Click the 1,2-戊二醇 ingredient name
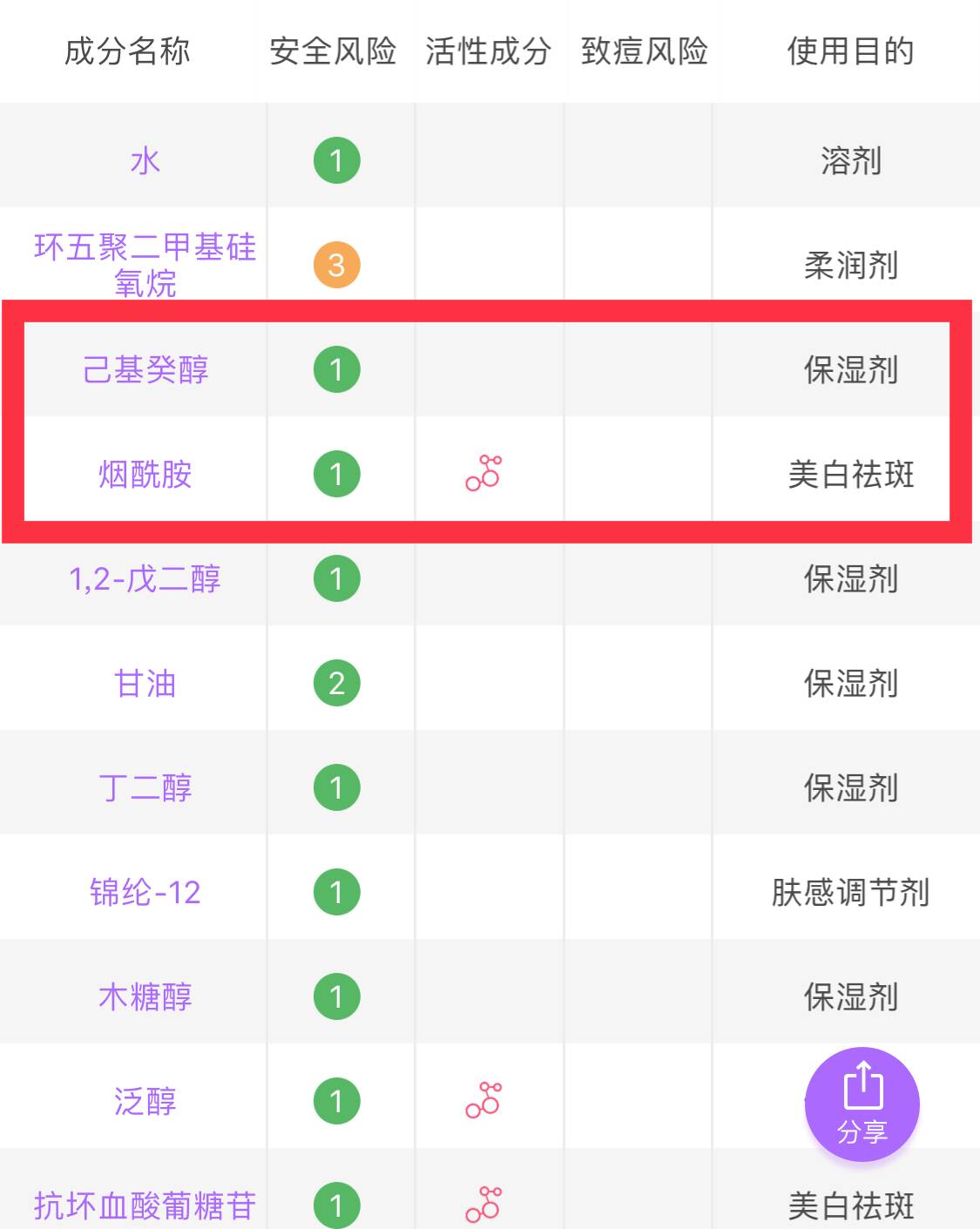Screen dimensions: 980x1229 146,580
